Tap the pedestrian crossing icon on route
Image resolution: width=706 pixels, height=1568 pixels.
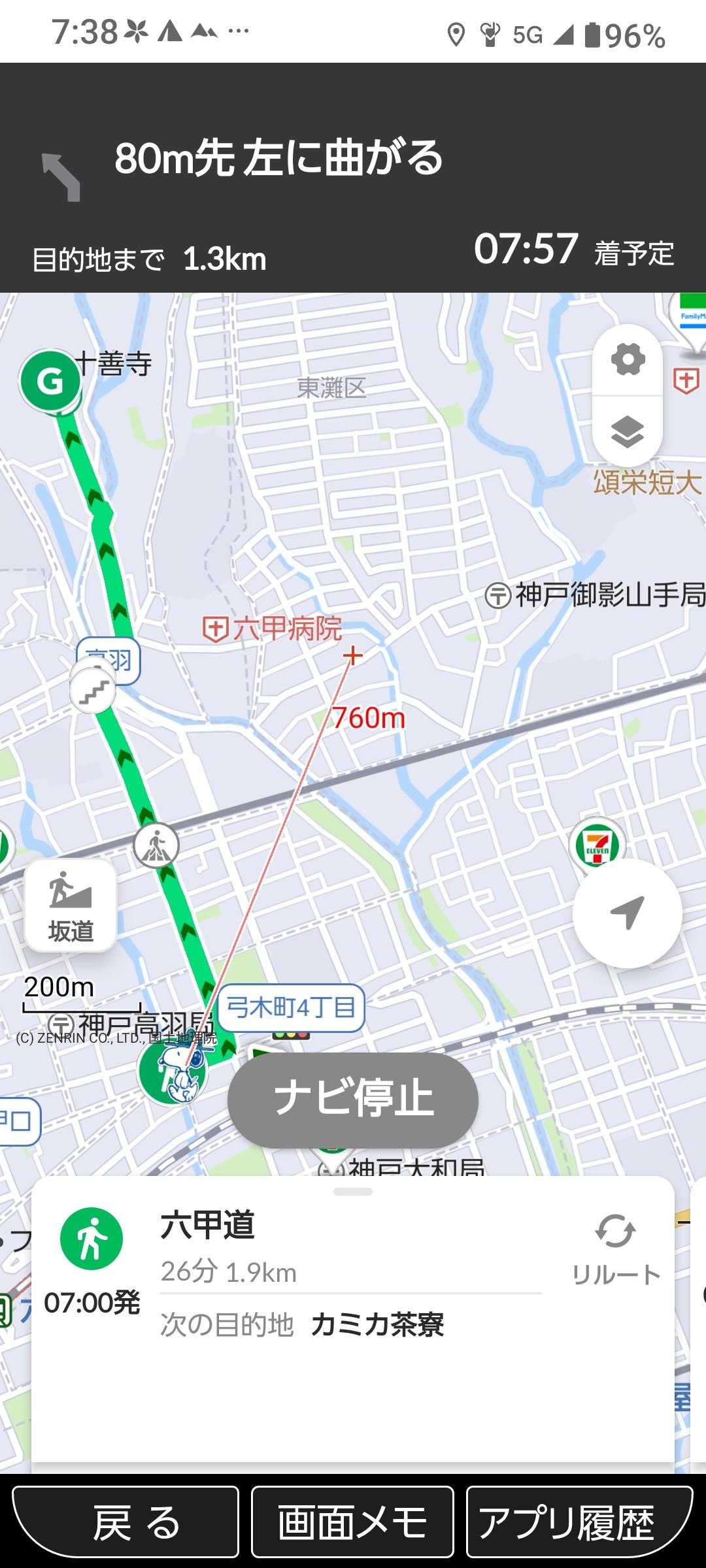(156, 845)
